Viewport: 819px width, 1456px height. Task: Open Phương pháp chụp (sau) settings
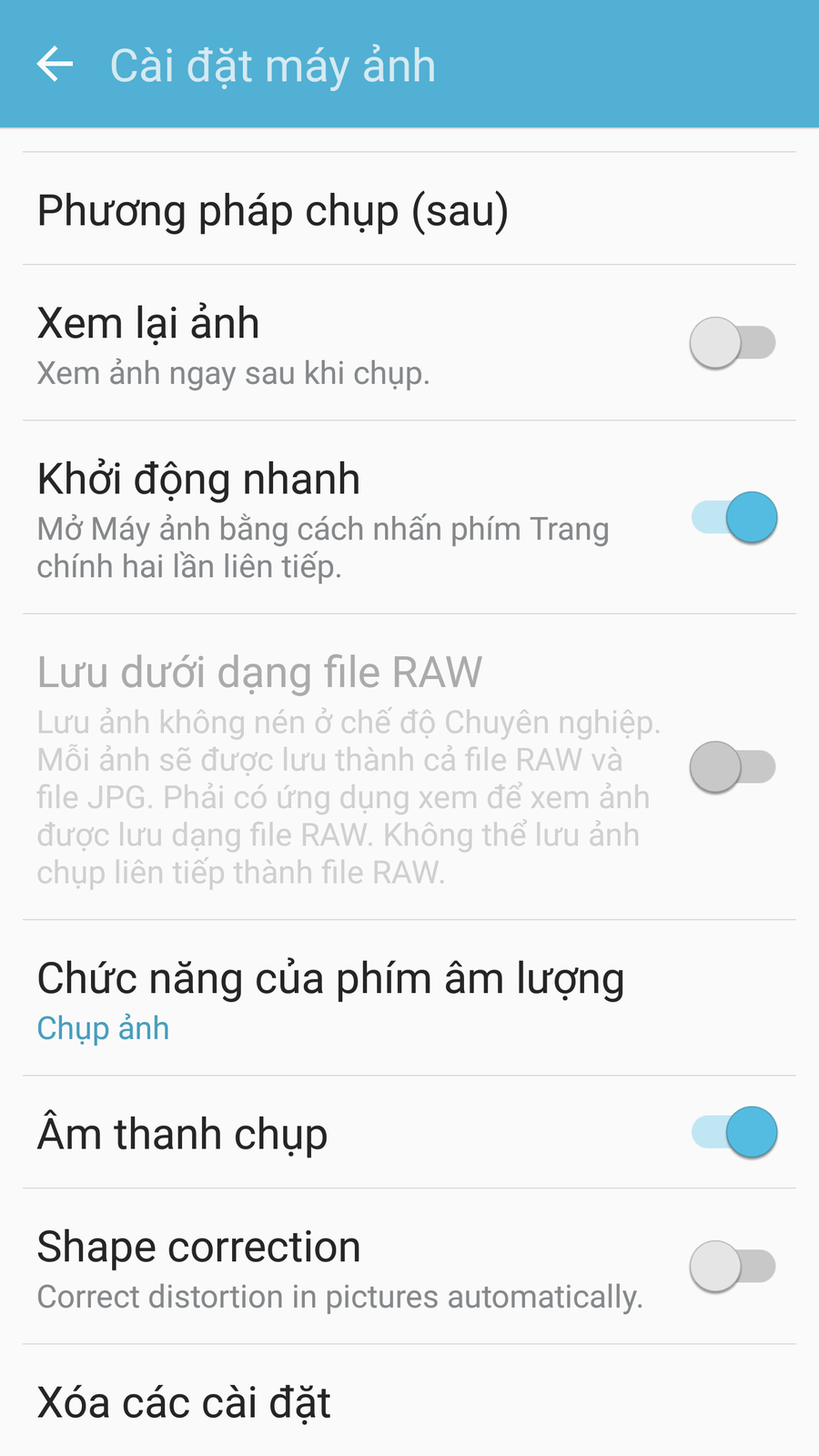pos(273,210)
